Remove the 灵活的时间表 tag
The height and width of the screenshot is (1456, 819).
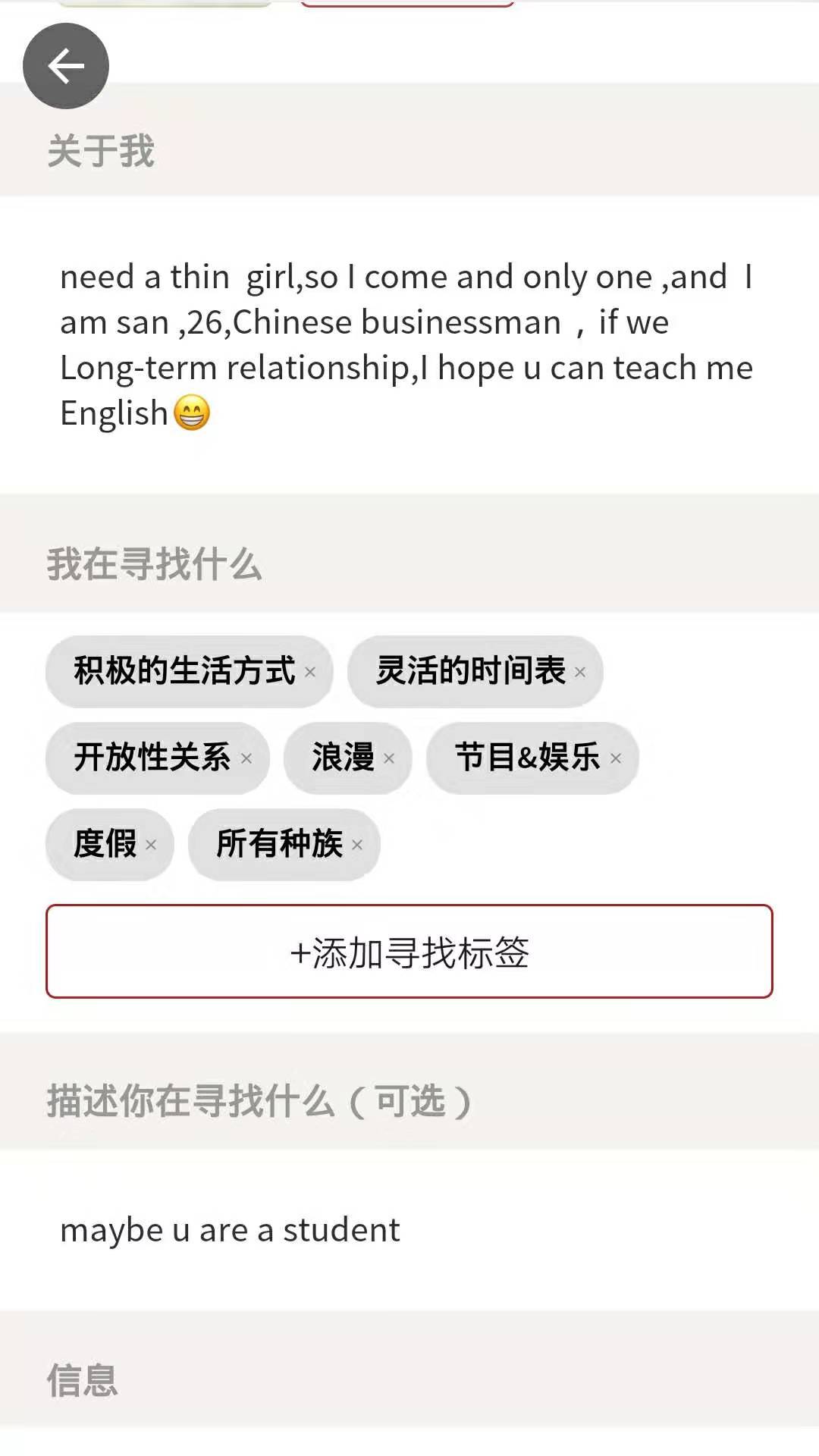pyautogui.click(x=580, y=672)
